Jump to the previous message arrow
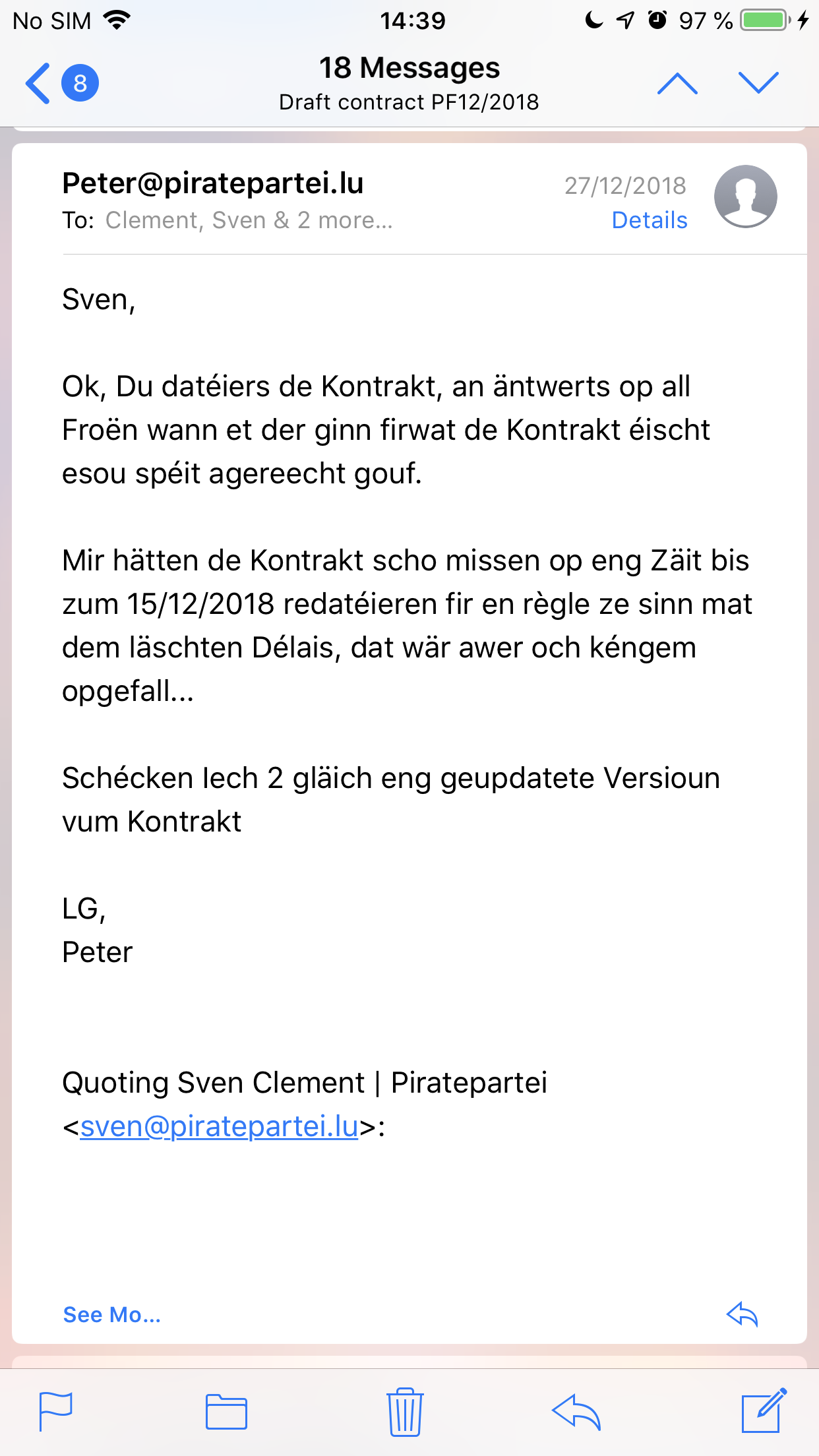Image resolution: width=819 pixels, height=1456 pixels. [677, 84]
